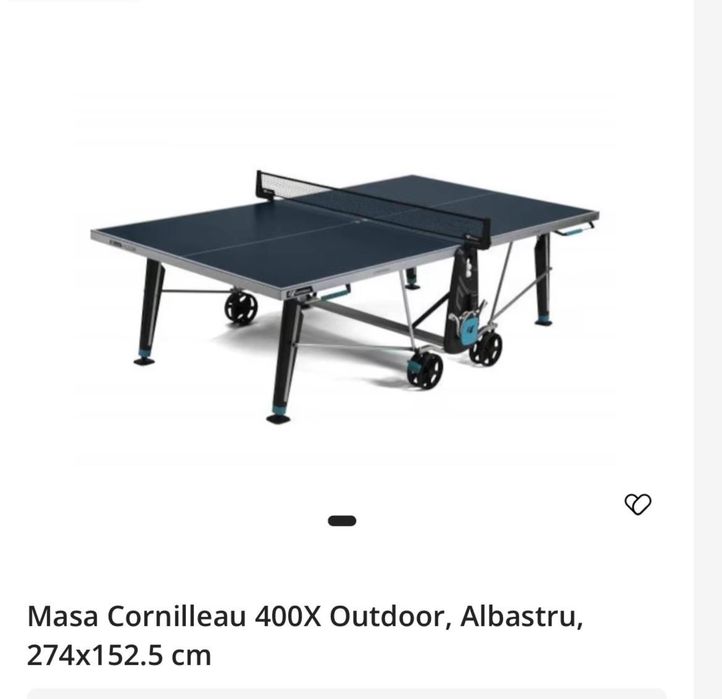Open the ping pong table product image
Viewport: 722px width, 699px height.
(x=345, y=280)
